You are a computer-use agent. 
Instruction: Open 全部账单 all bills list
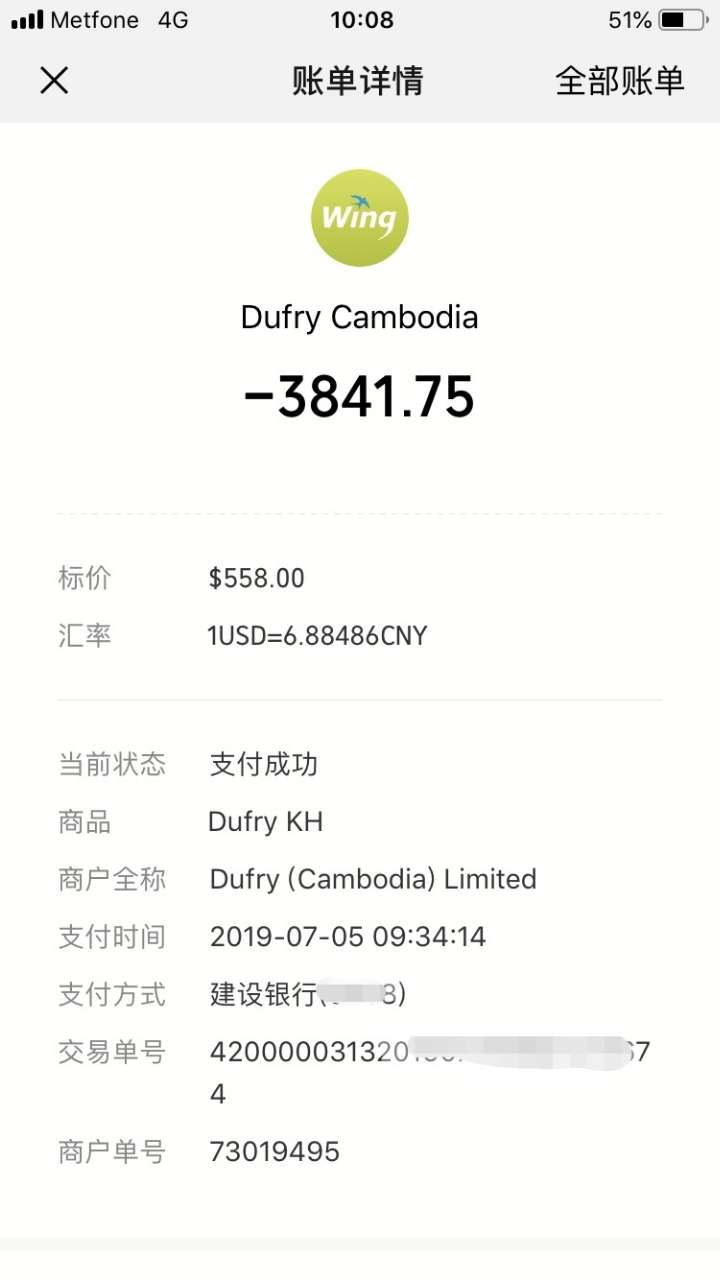(619, 81)
